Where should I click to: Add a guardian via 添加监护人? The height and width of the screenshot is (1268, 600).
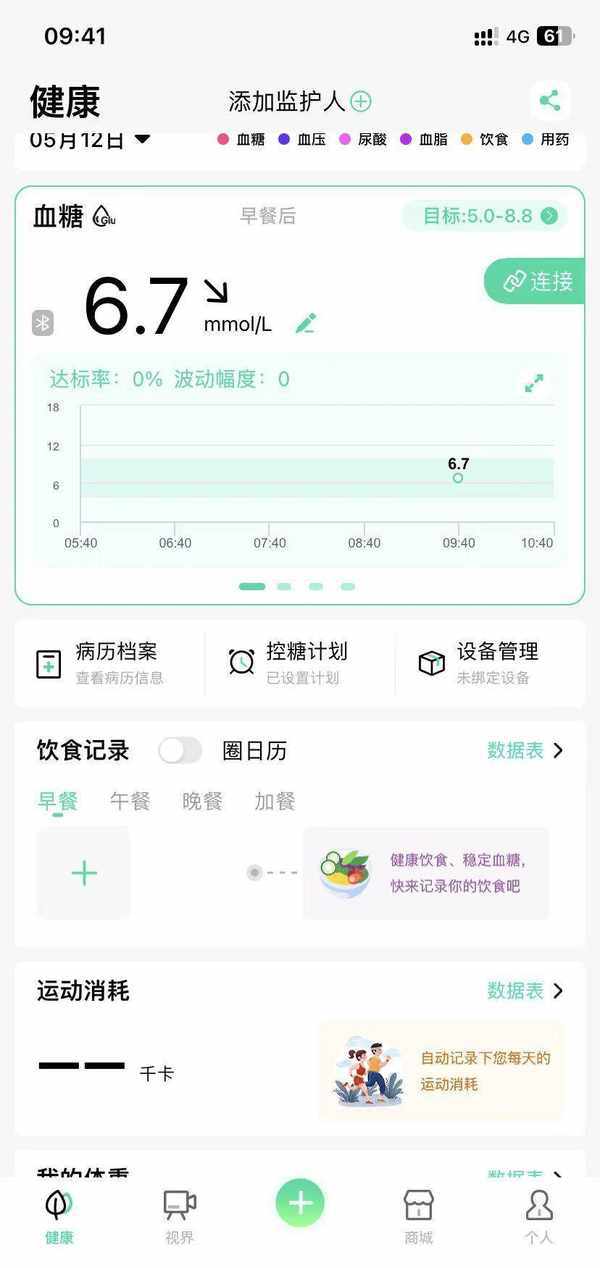point(300,101)
